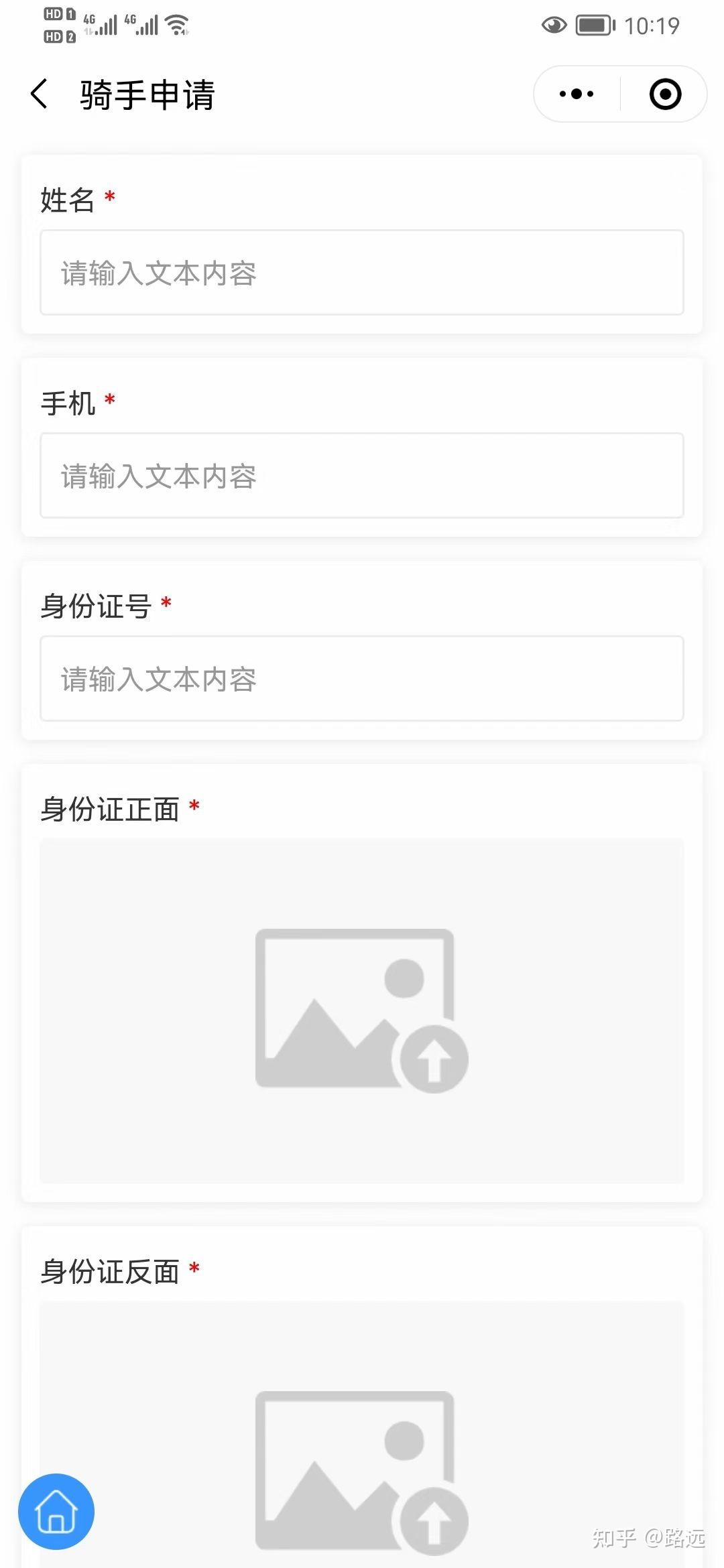The width and height of the screenshot is (724, 1568).
Task: Tap the 手机 input field
Action: click(x=362, y=476)
